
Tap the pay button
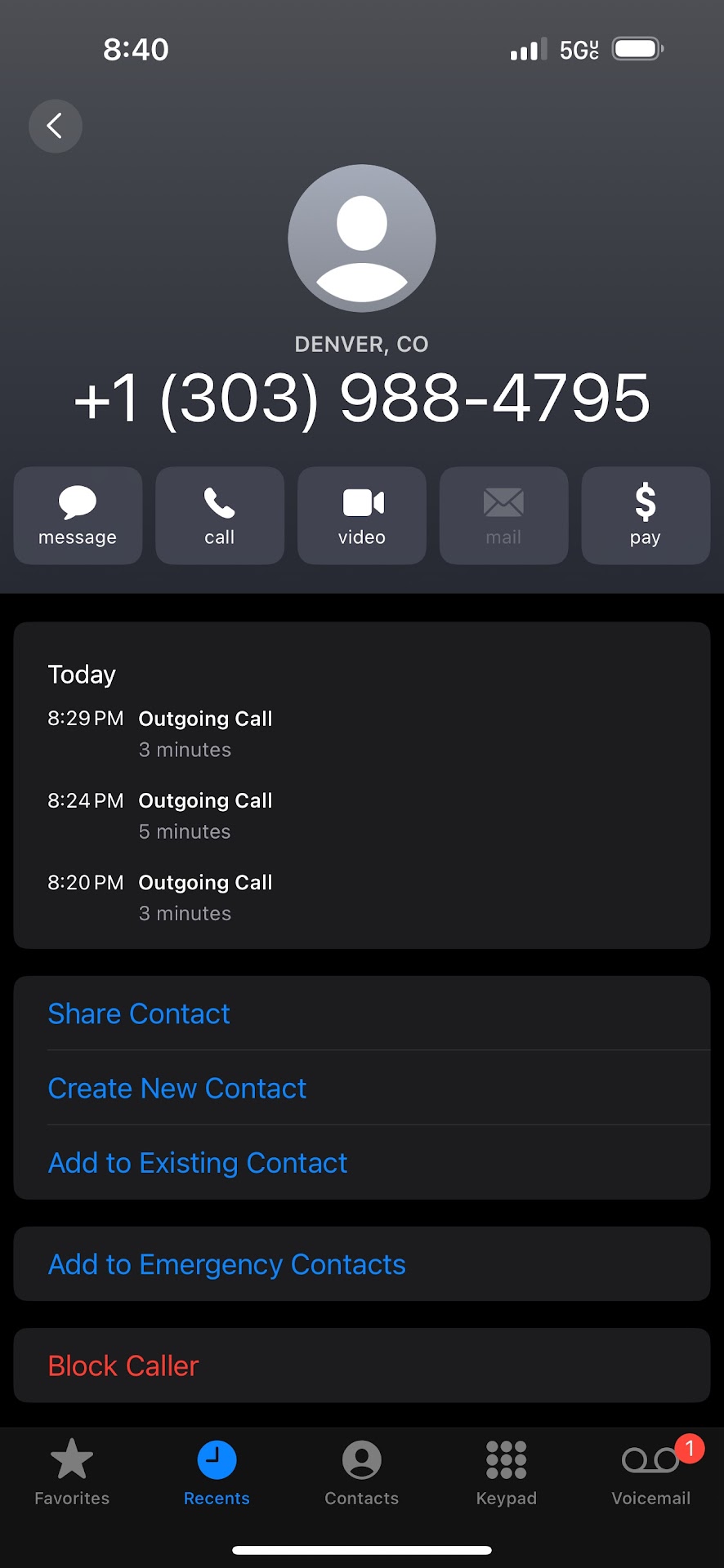645,515
